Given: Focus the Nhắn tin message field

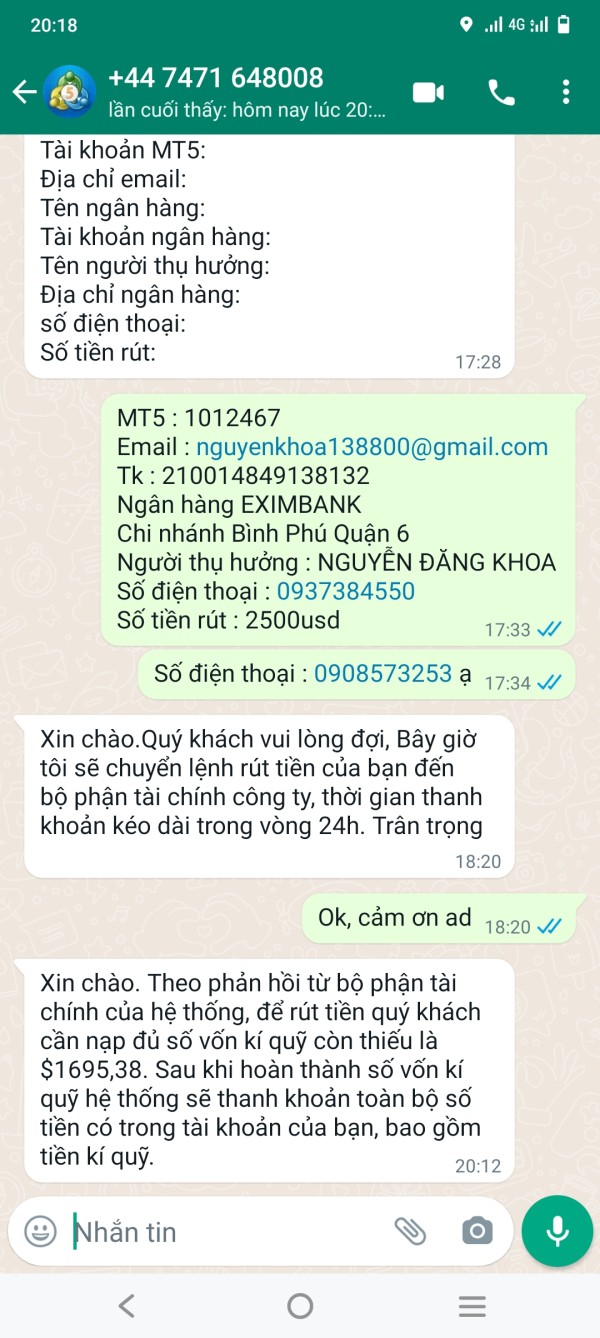Looking at the screenshot, I should (x=230, y=1231).
